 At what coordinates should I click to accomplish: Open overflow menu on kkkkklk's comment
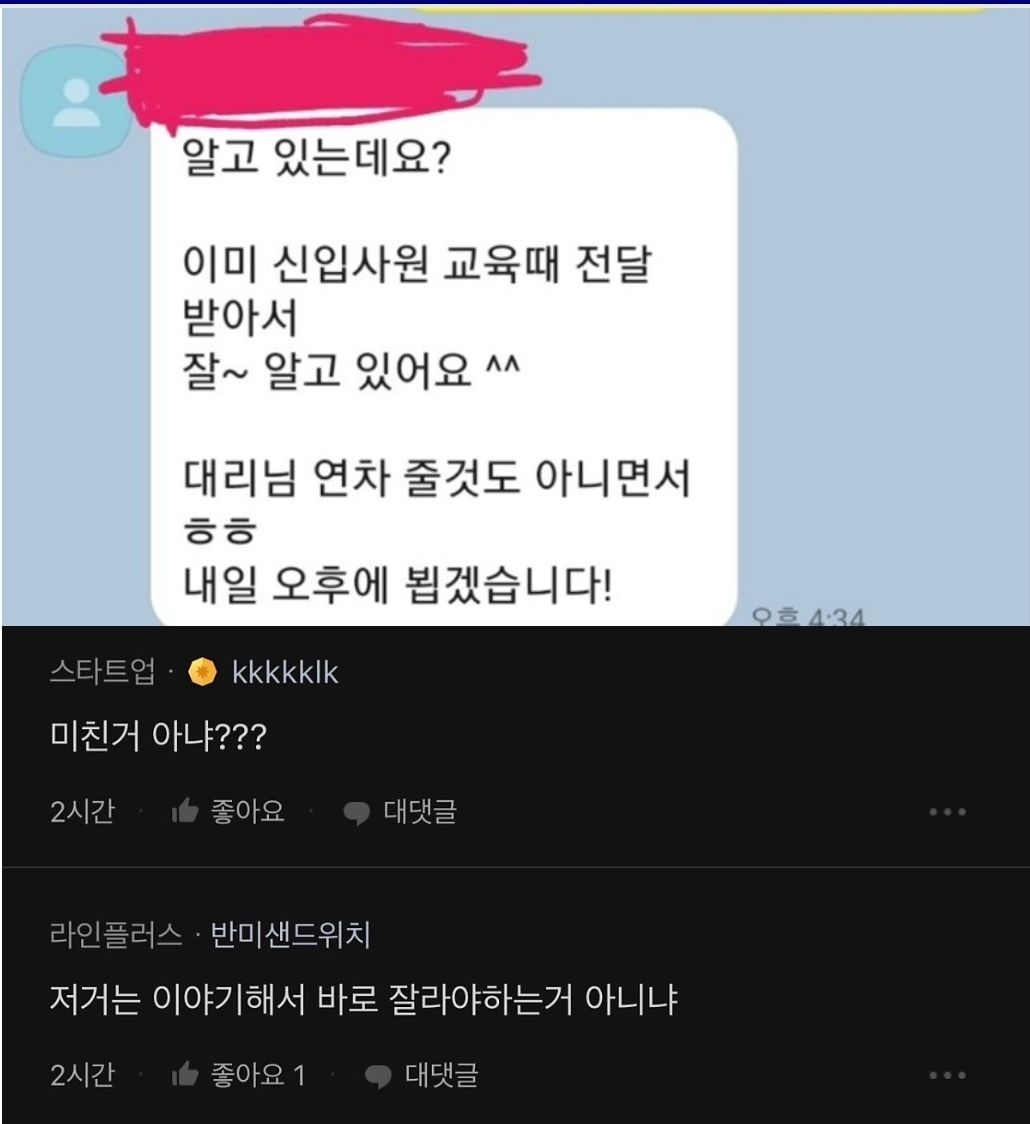pyautogui.click(x=946, y=812)
